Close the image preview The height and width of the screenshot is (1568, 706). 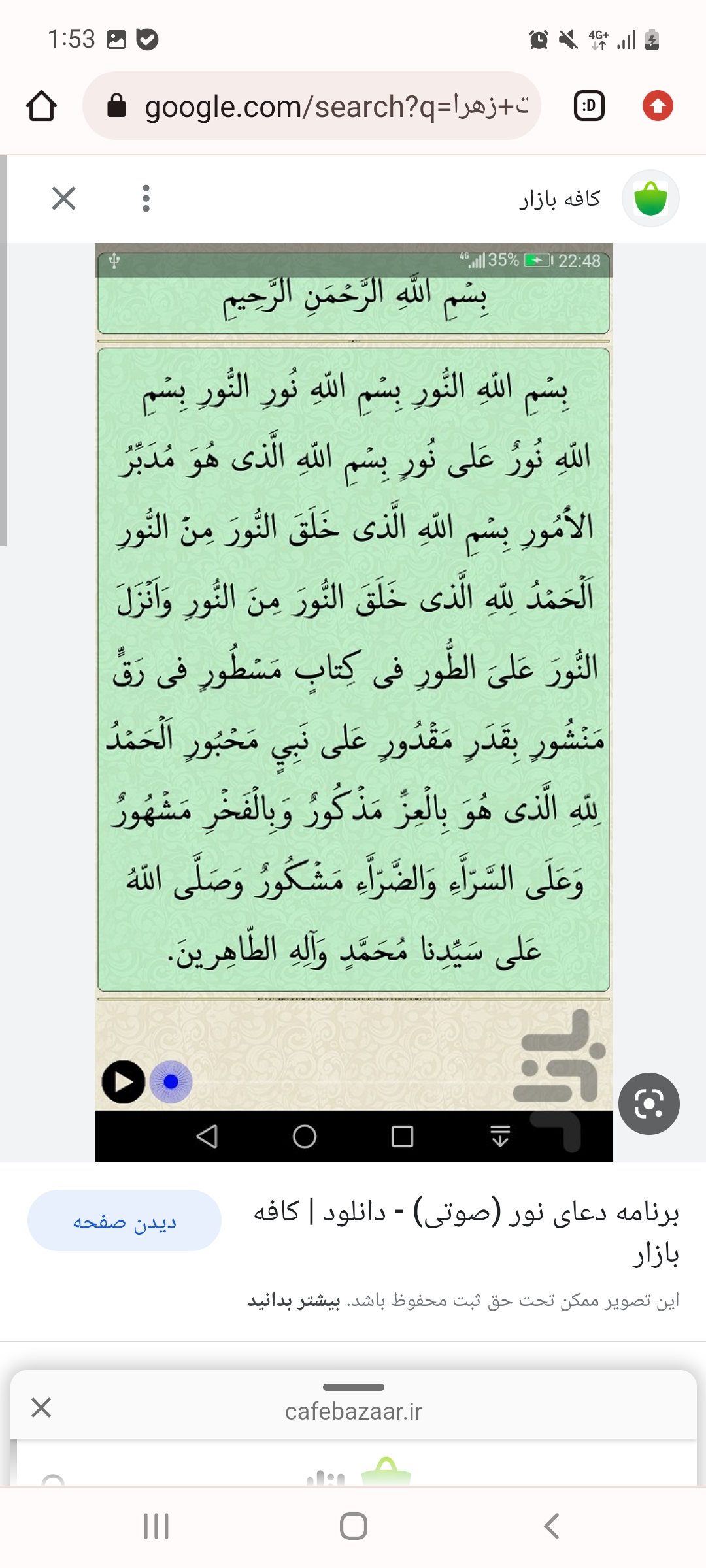point(63,198)
